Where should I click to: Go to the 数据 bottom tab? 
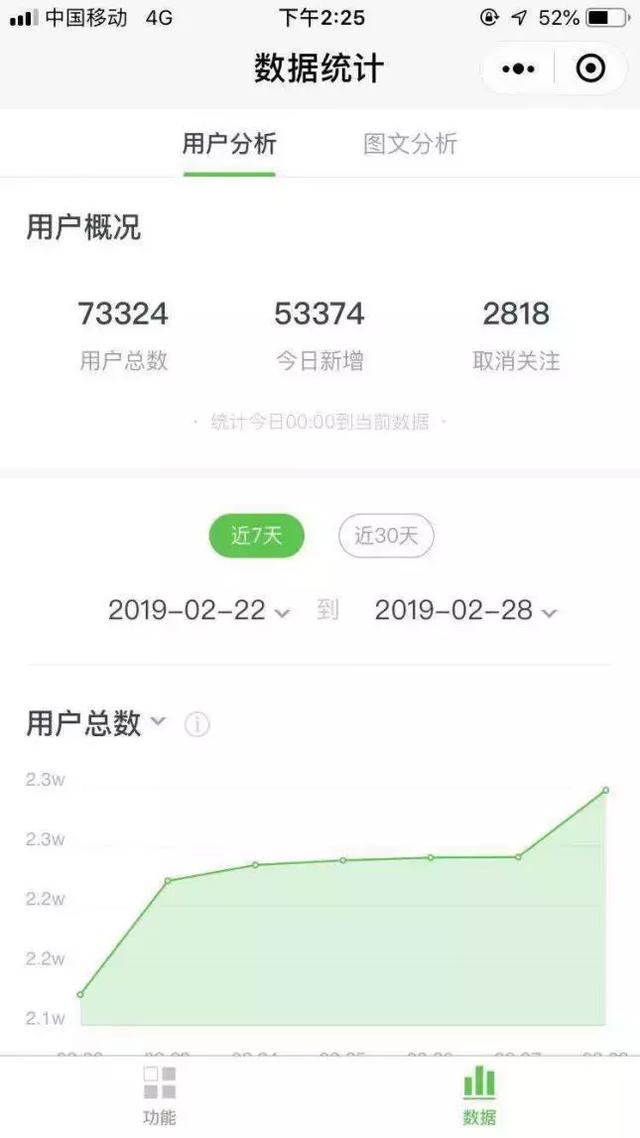coord(479,1094)
